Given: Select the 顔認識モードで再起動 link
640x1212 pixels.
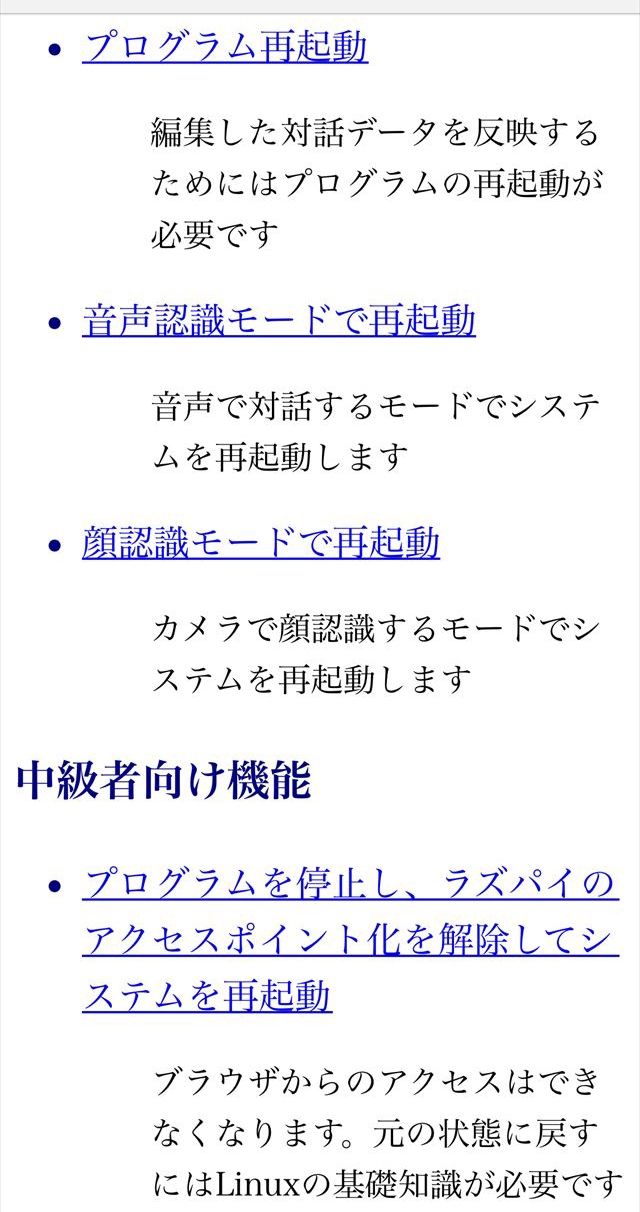Looking at the screenshot, I should point(260,543).
